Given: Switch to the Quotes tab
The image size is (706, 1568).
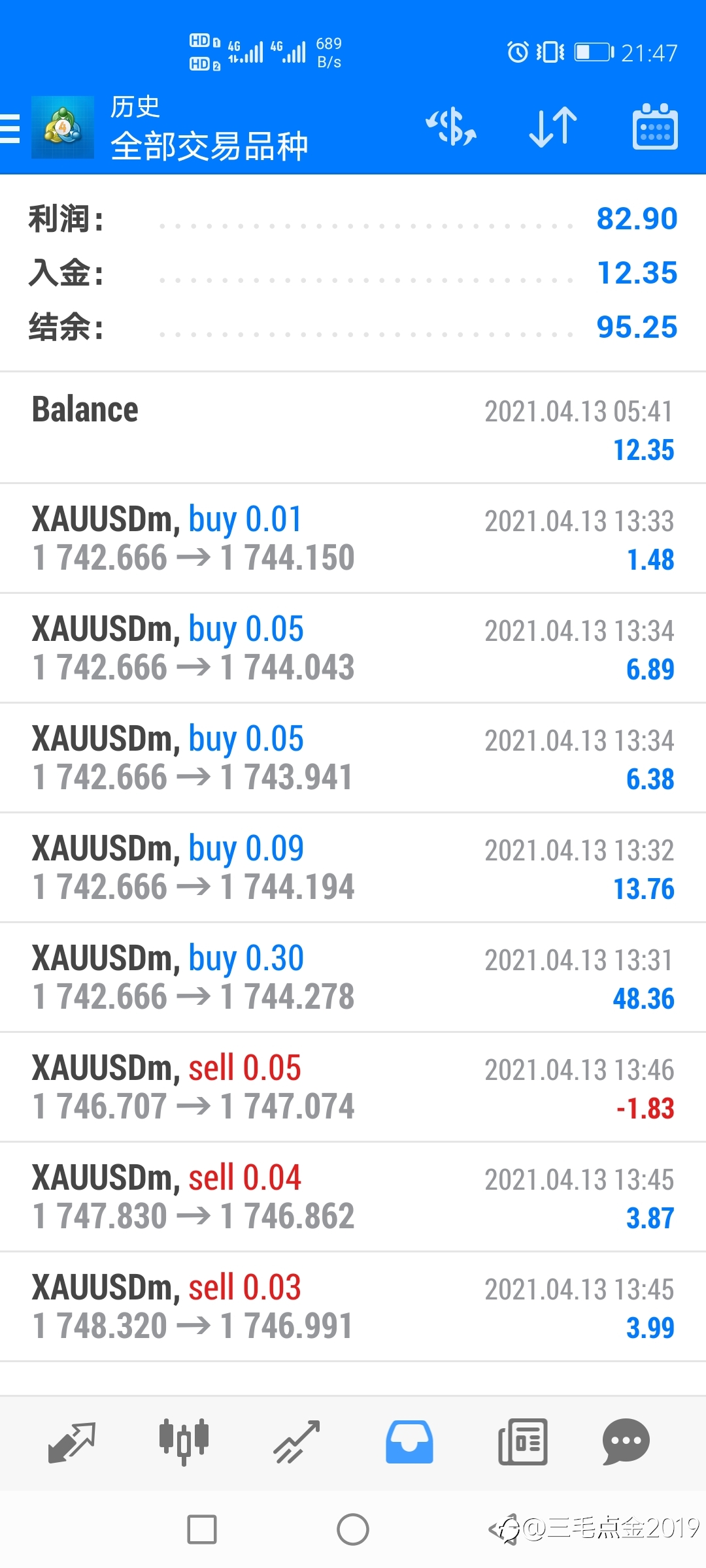Looking at the screenshot, I should pyautogui.click(x=72, y=1441).
